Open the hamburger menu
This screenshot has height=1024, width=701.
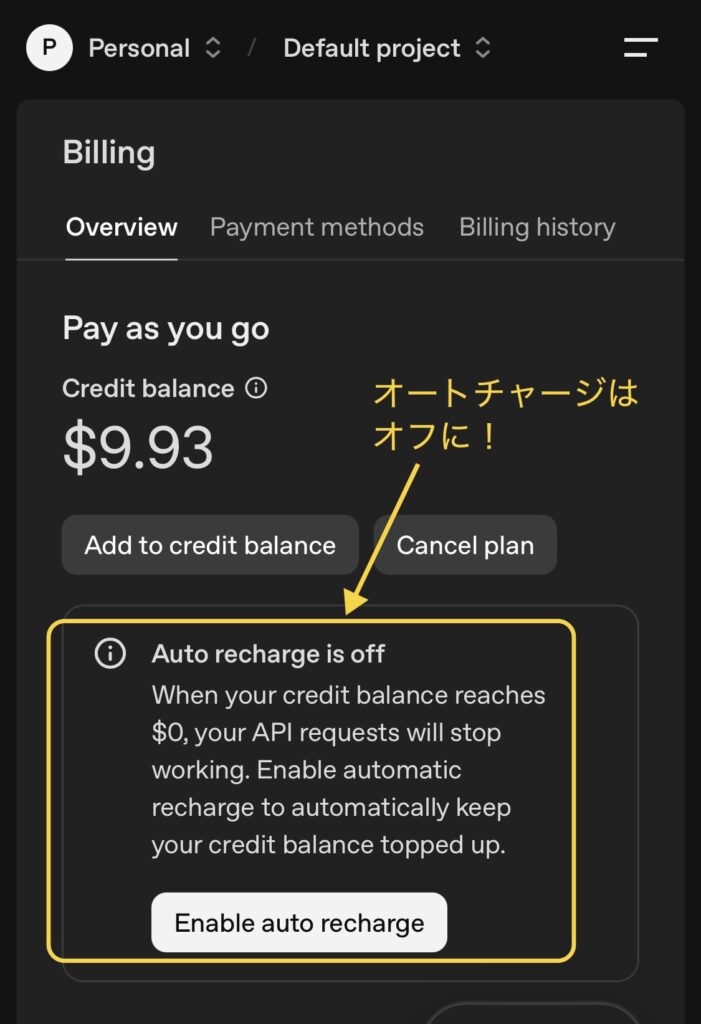coord(640,47)
